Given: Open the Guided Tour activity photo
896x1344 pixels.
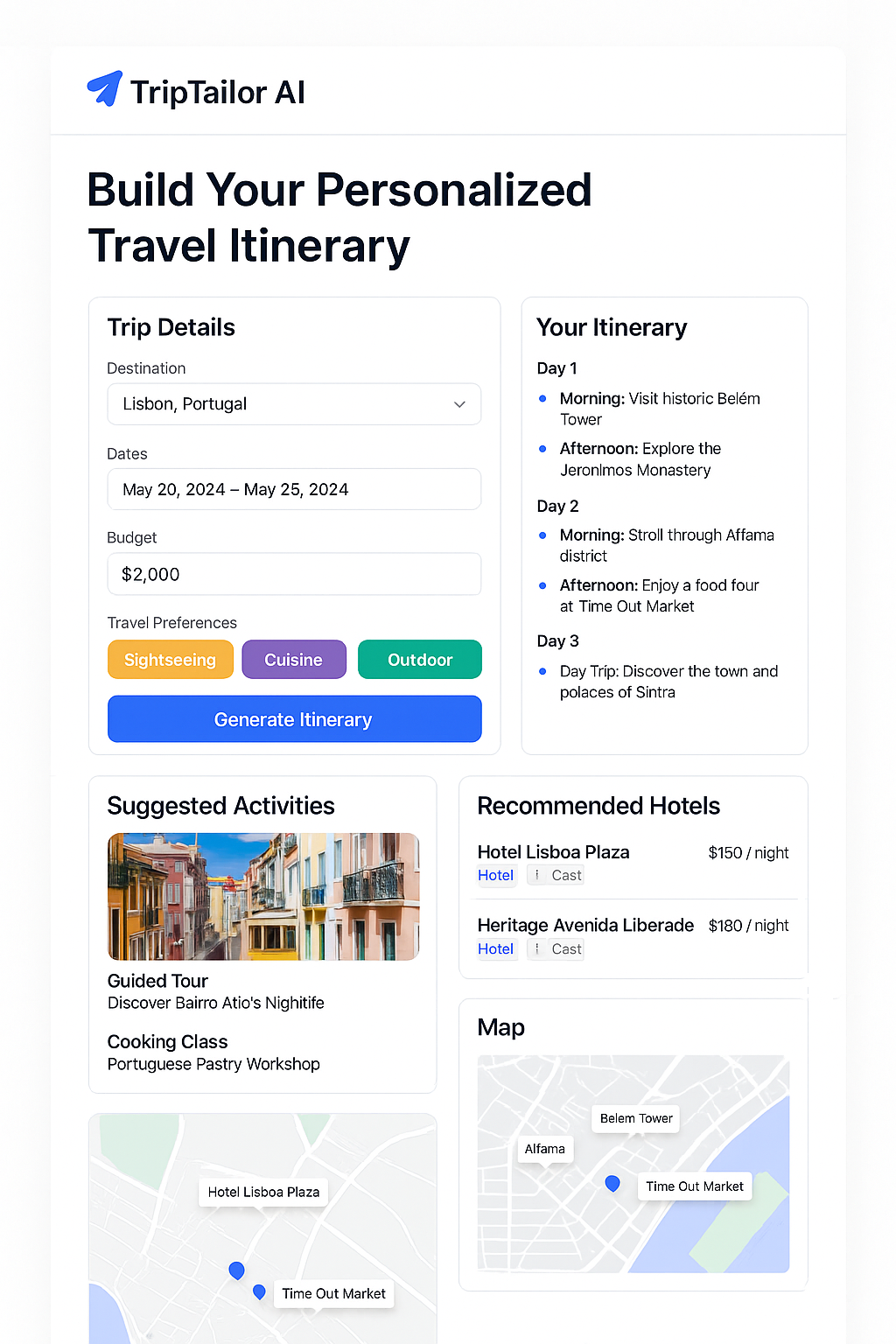Looking at the screenshot, I should (x=263, y=896).
